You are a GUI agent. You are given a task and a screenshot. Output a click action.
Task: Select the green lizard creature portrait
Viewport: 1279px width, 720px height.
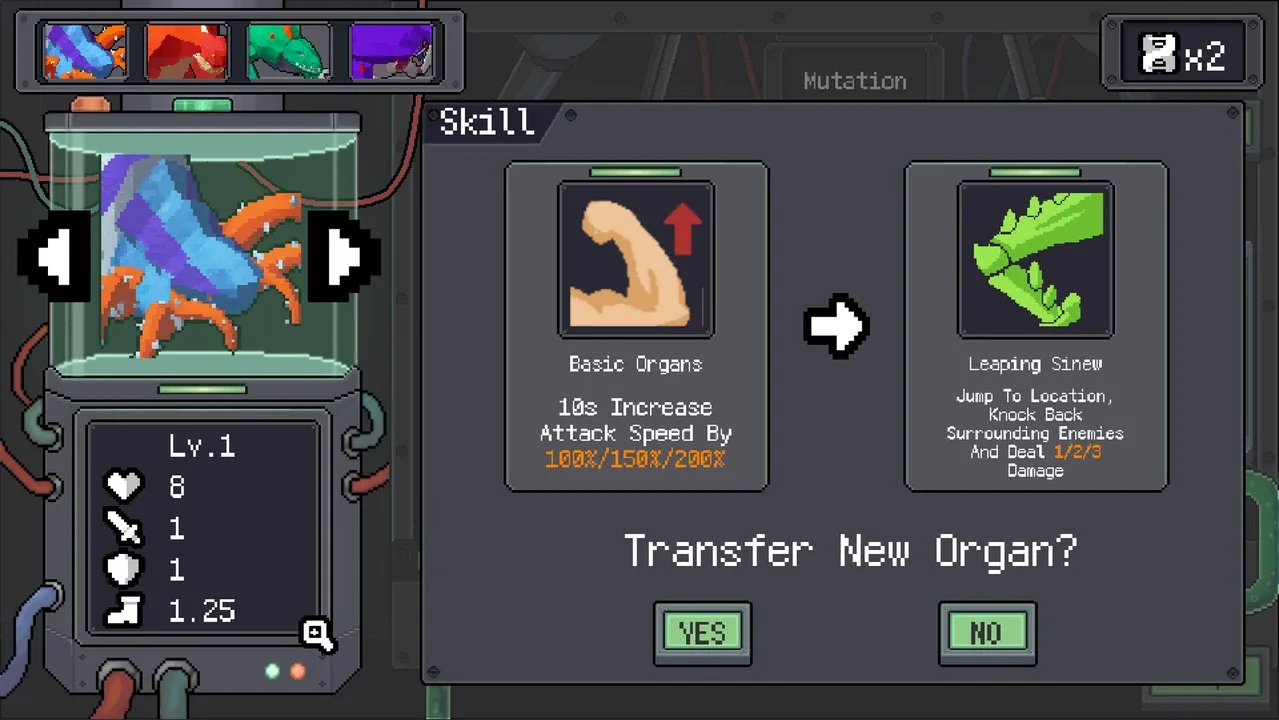(289, 51)
